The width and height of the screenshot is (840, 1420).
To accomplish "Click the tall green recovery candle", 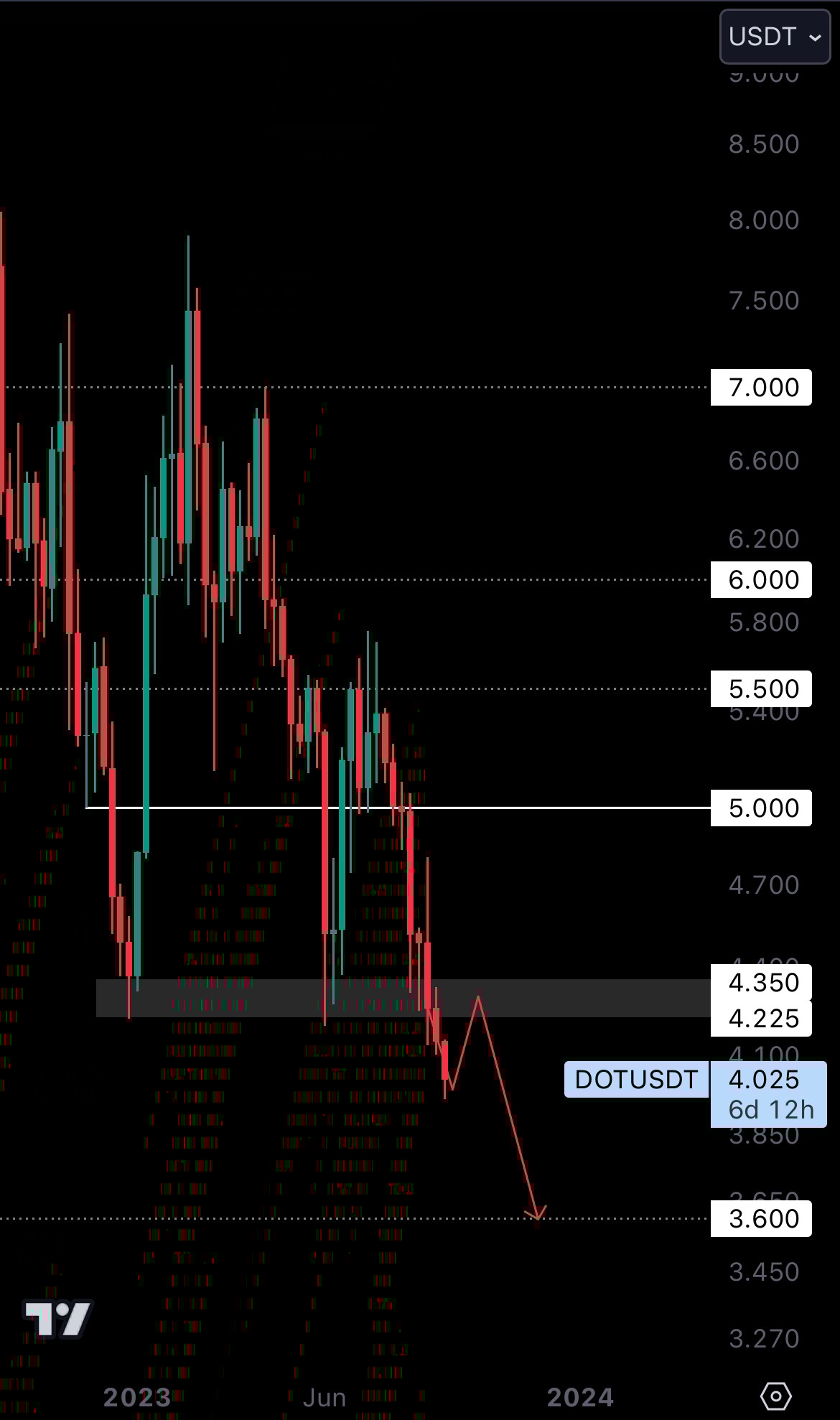I will click(146, 718).
